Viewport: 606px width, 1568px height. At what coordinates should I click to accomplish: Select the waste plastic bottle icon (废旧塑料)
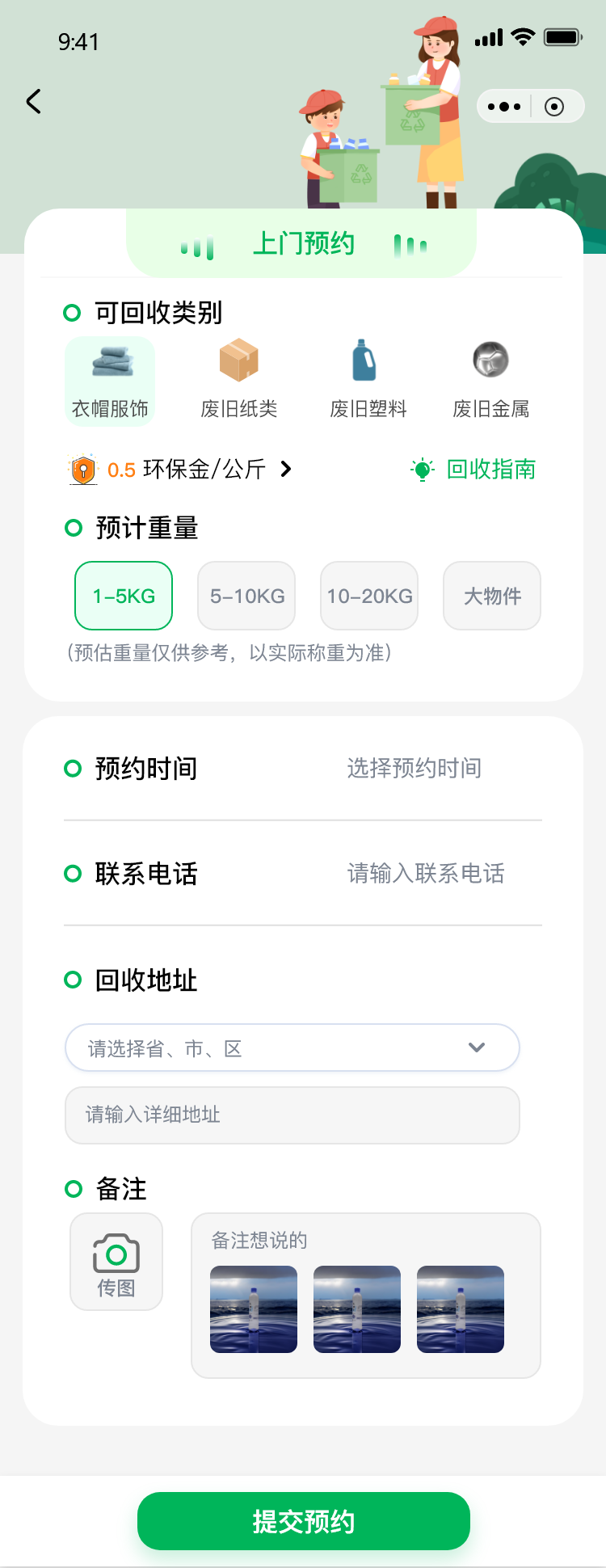coord(364,361)
